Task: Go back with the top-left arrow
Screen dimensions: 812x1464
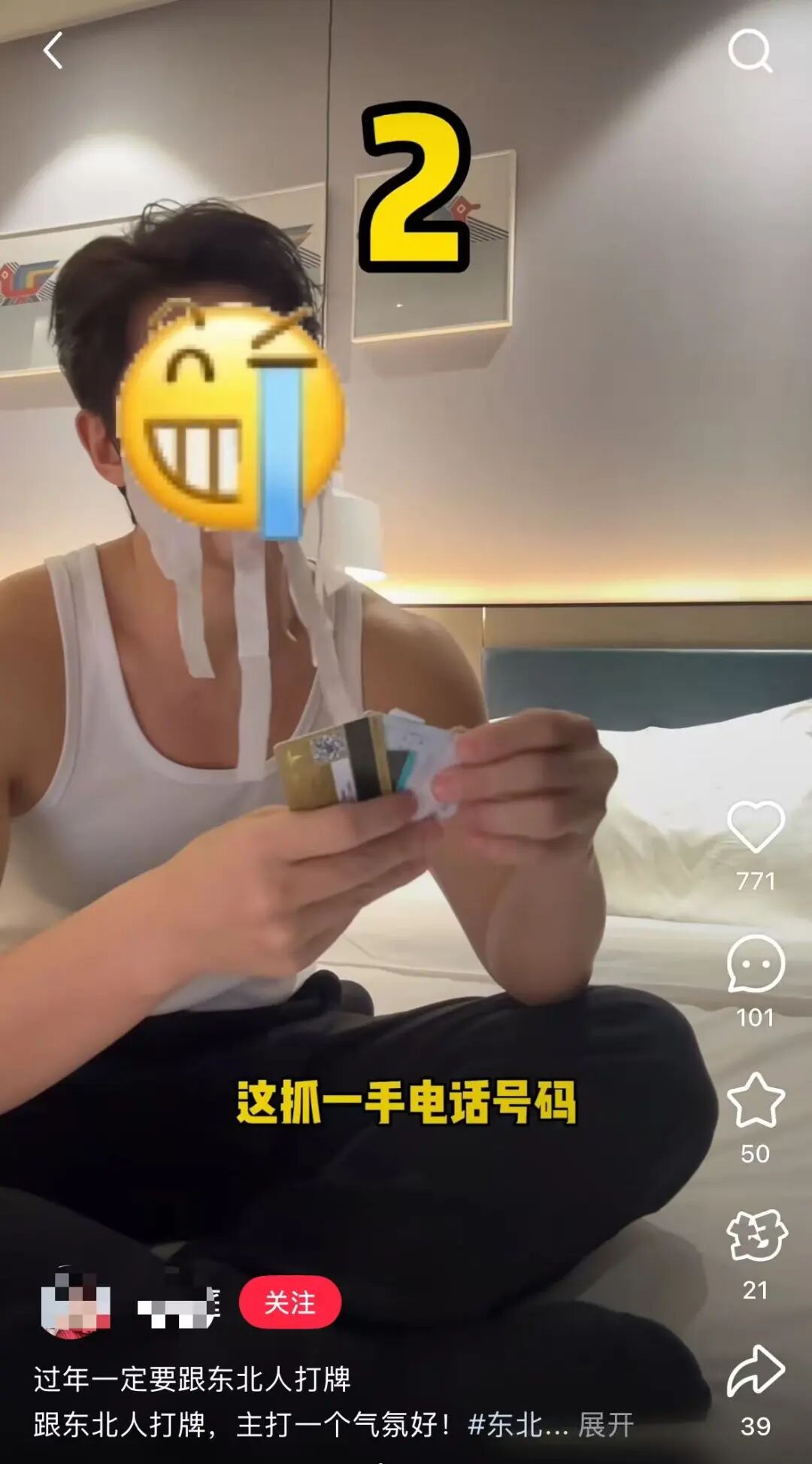Action: point(53,51)
